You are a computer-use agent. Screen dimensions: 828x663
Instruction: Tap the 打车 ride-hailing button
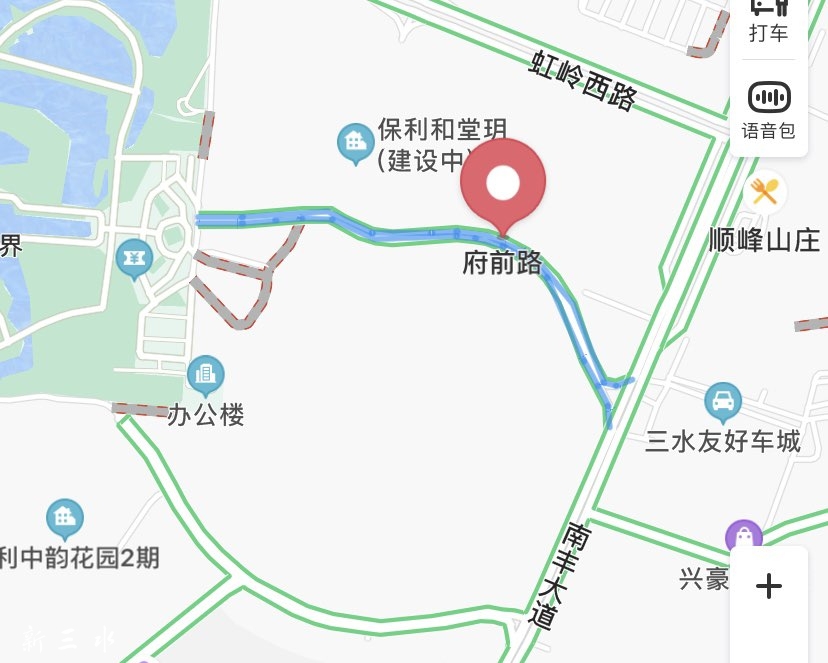[x=768, y=20]
